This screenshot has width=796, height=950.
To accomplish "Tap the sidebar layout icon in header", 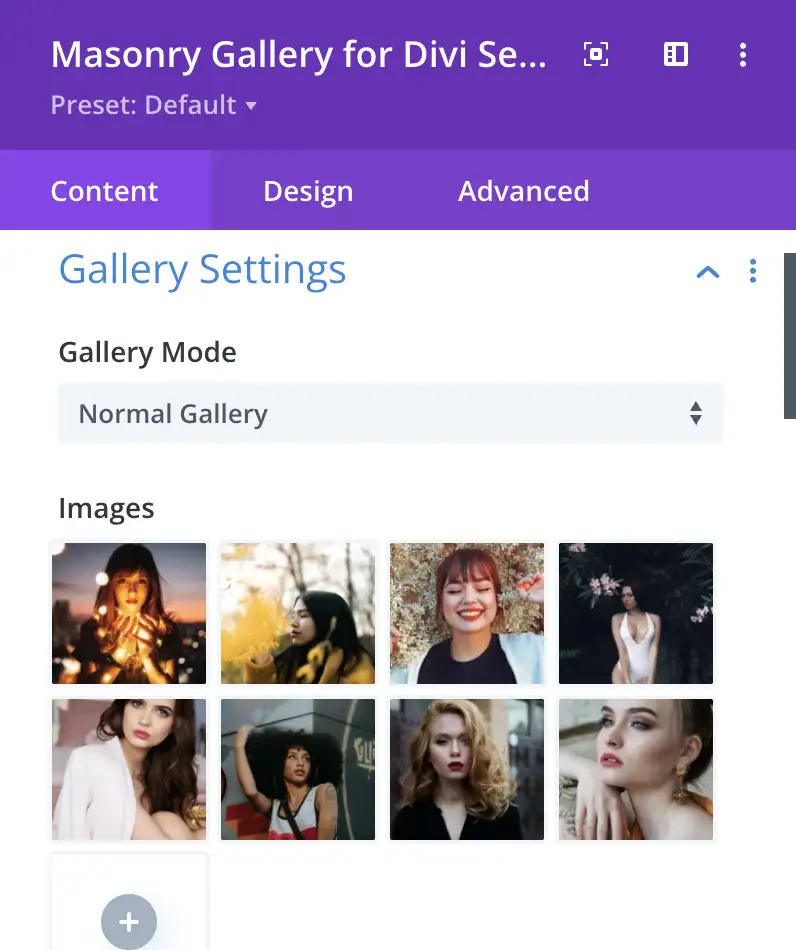I will coord(676,55).
